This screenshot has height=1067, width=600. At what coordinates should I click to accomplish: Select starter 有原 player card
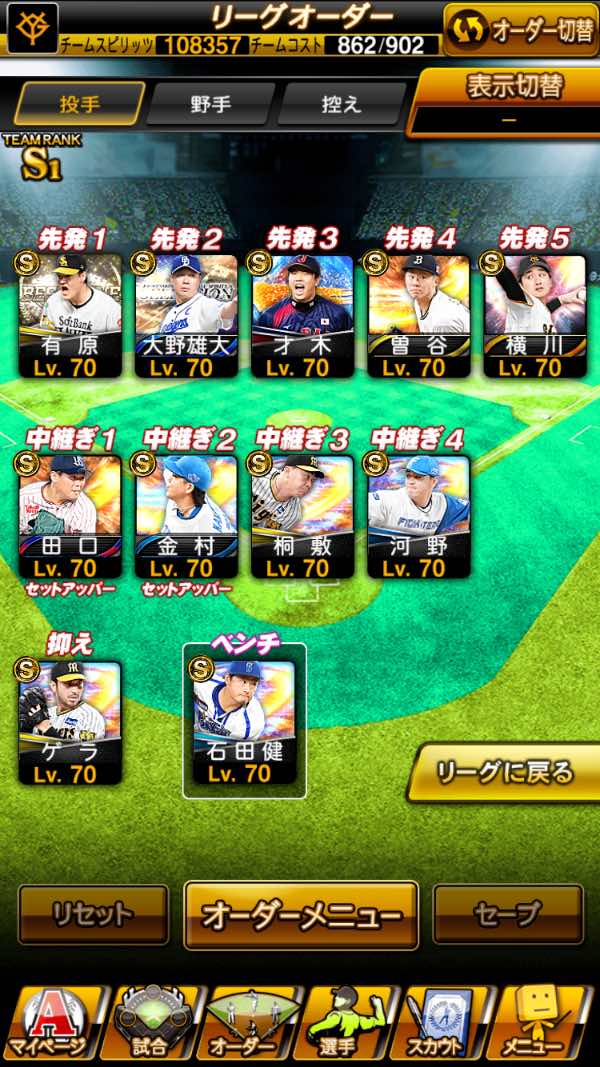70,316
